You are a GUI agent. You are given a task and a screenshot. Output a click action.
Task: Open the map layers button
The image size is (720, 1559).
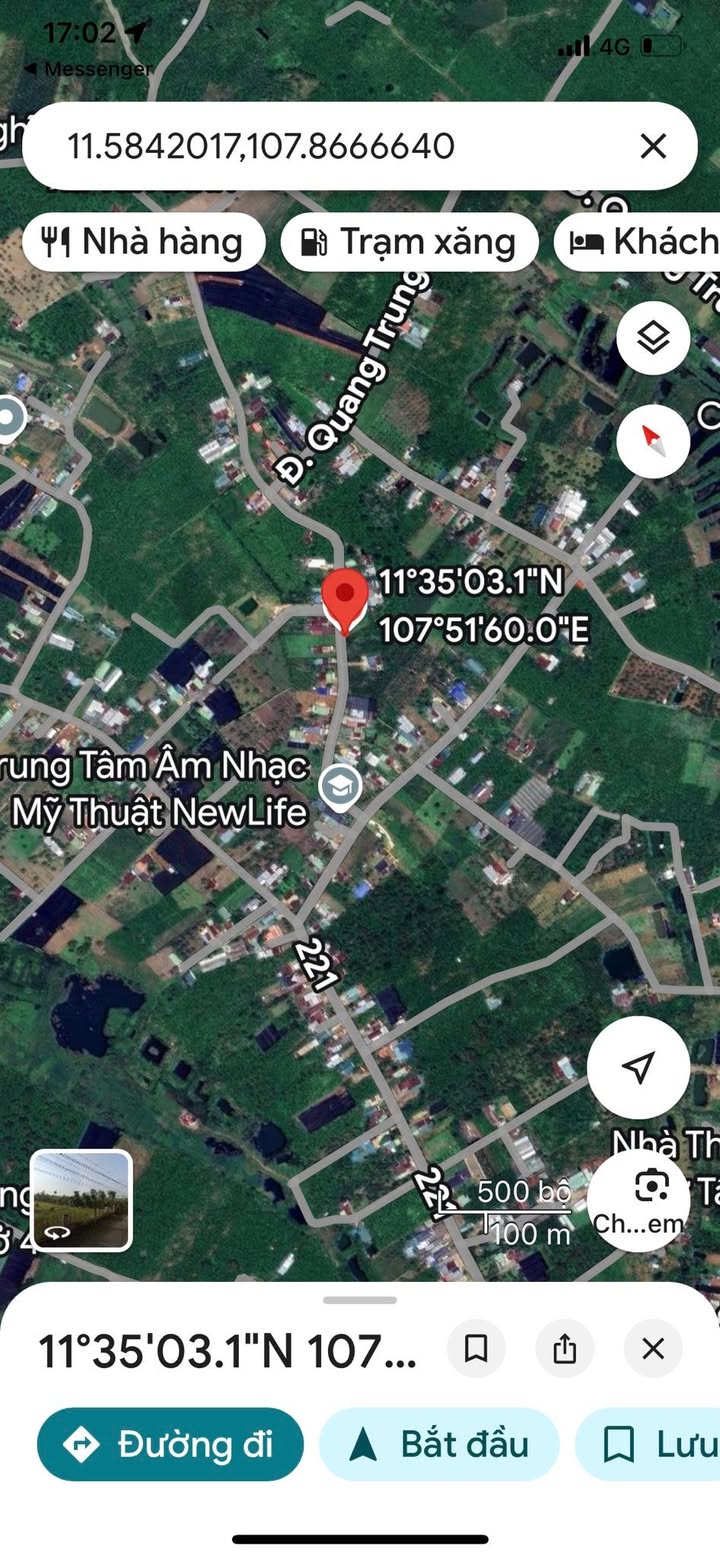653,340
